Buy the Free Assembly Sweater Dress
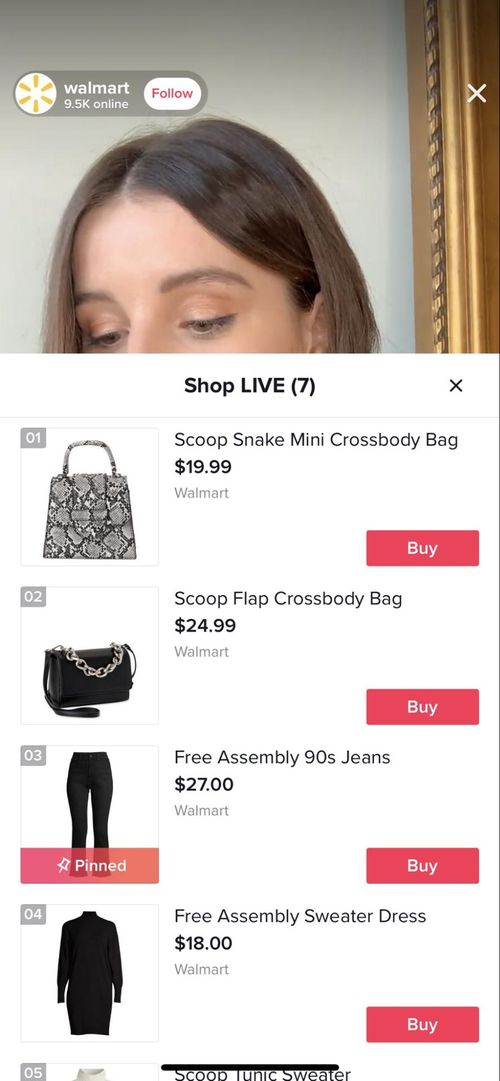Screen dimensions: 500x1081 click(x=422, y=1024)
